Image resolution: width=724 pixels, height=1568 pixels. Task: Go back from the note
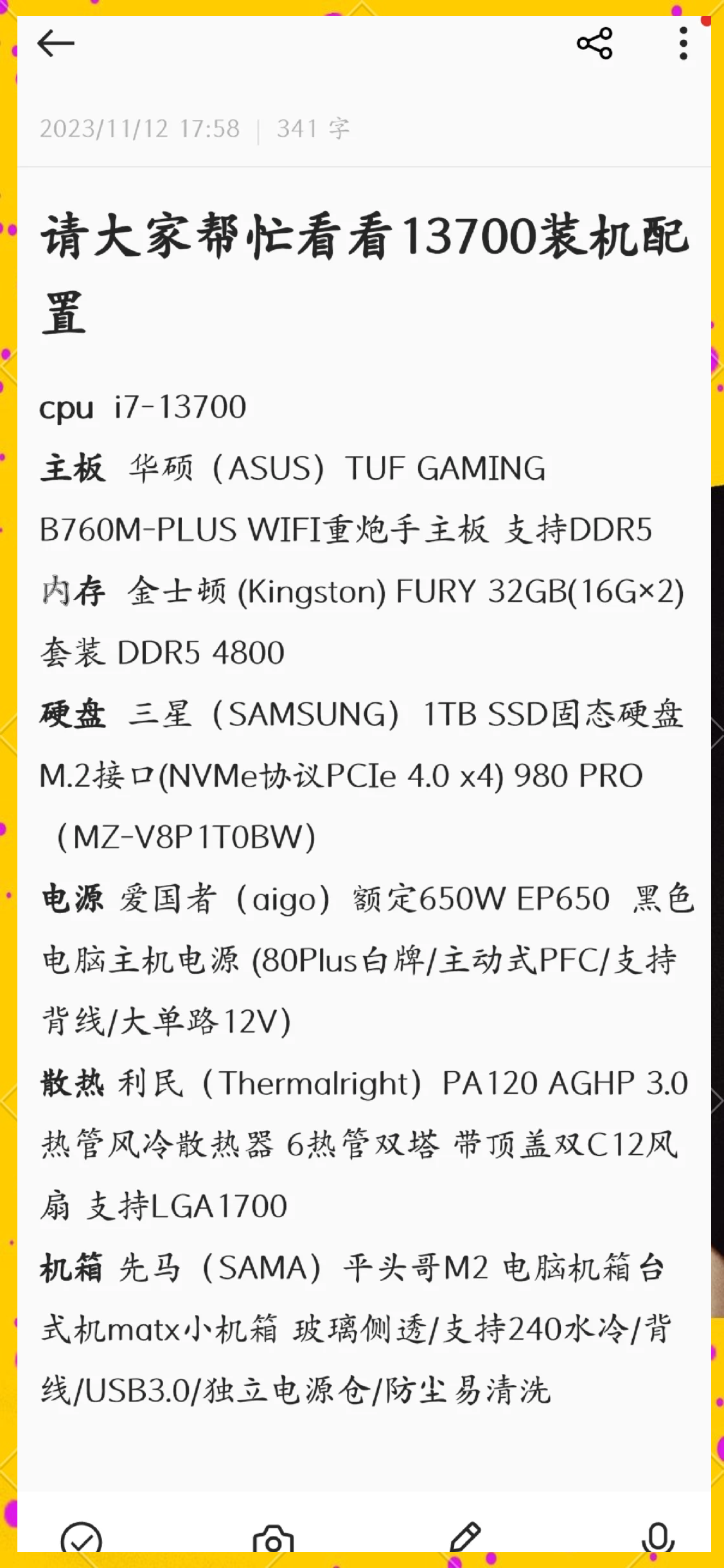pos(56,44)
